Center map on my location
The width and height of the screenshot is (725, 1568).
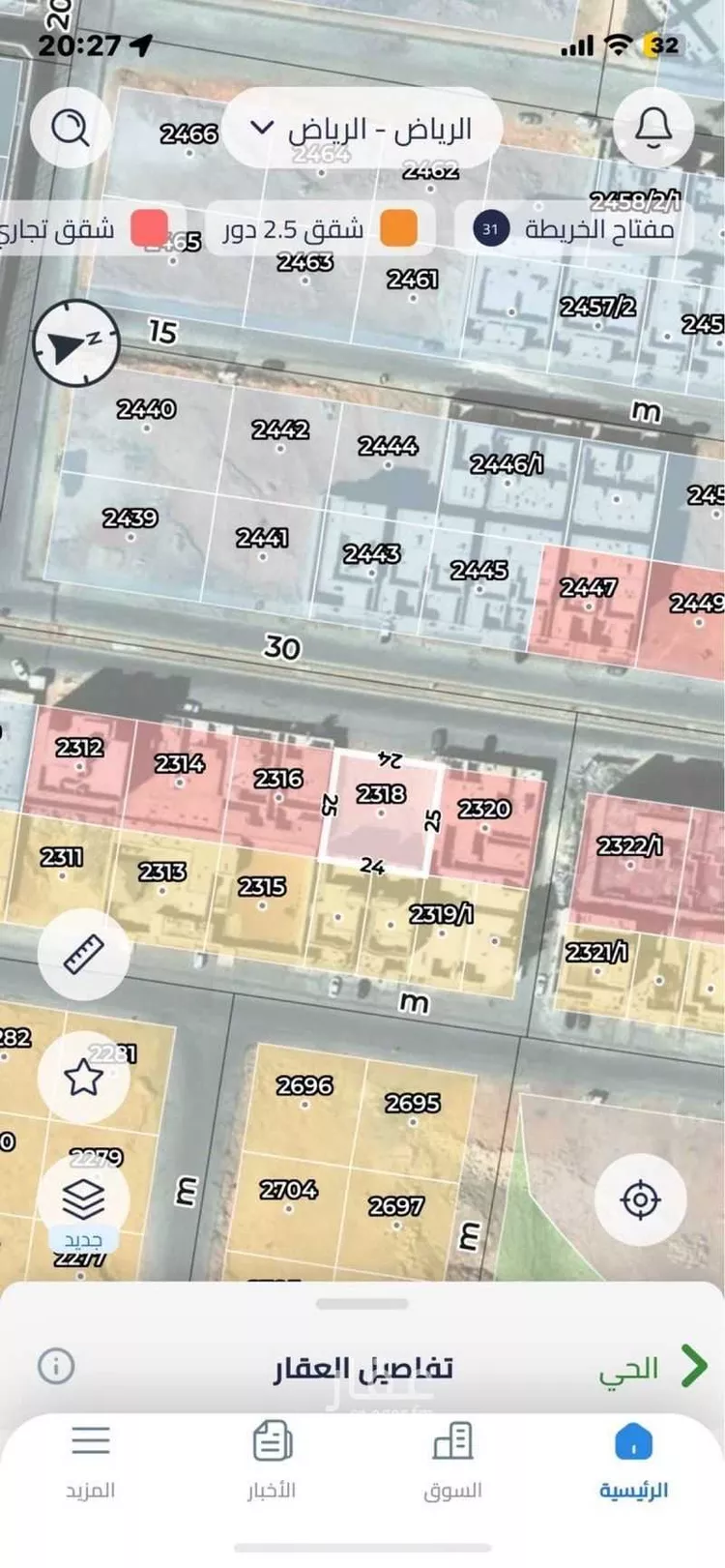pos(640,1199)
